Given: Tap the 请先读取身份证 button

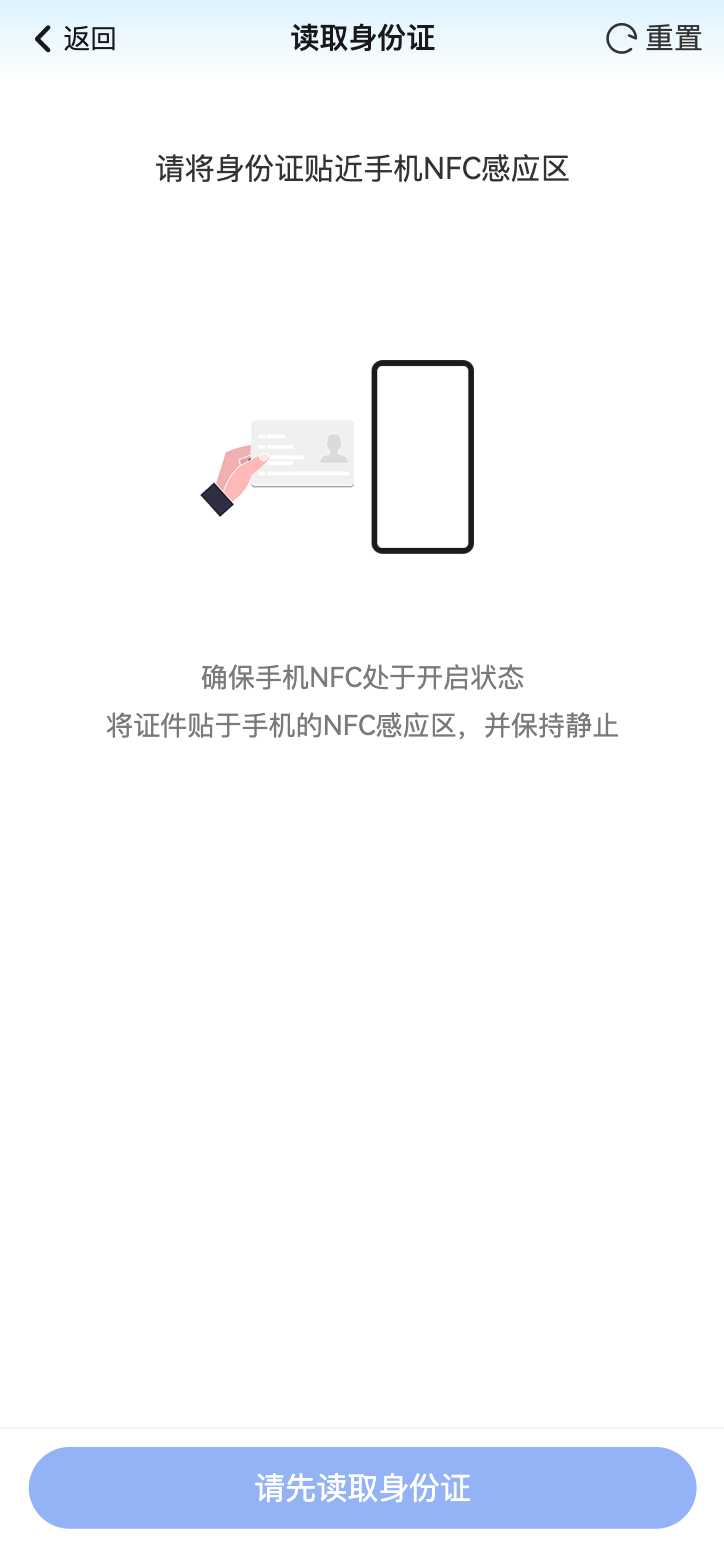Looking at the screenshot, I should [x=362, y=1487].
